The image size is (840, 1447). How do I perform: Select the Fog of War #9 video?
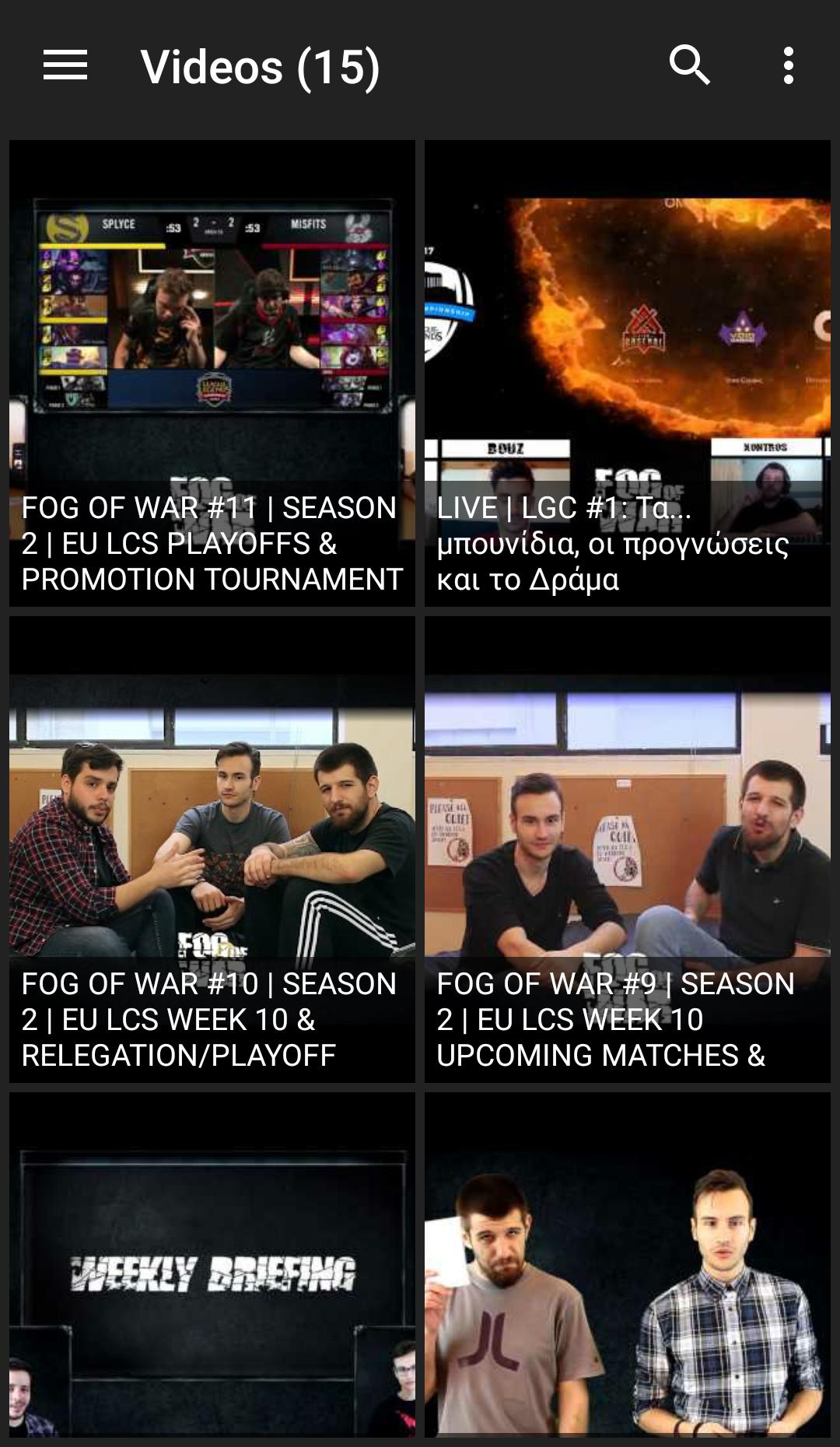click(x=627, y=850)
